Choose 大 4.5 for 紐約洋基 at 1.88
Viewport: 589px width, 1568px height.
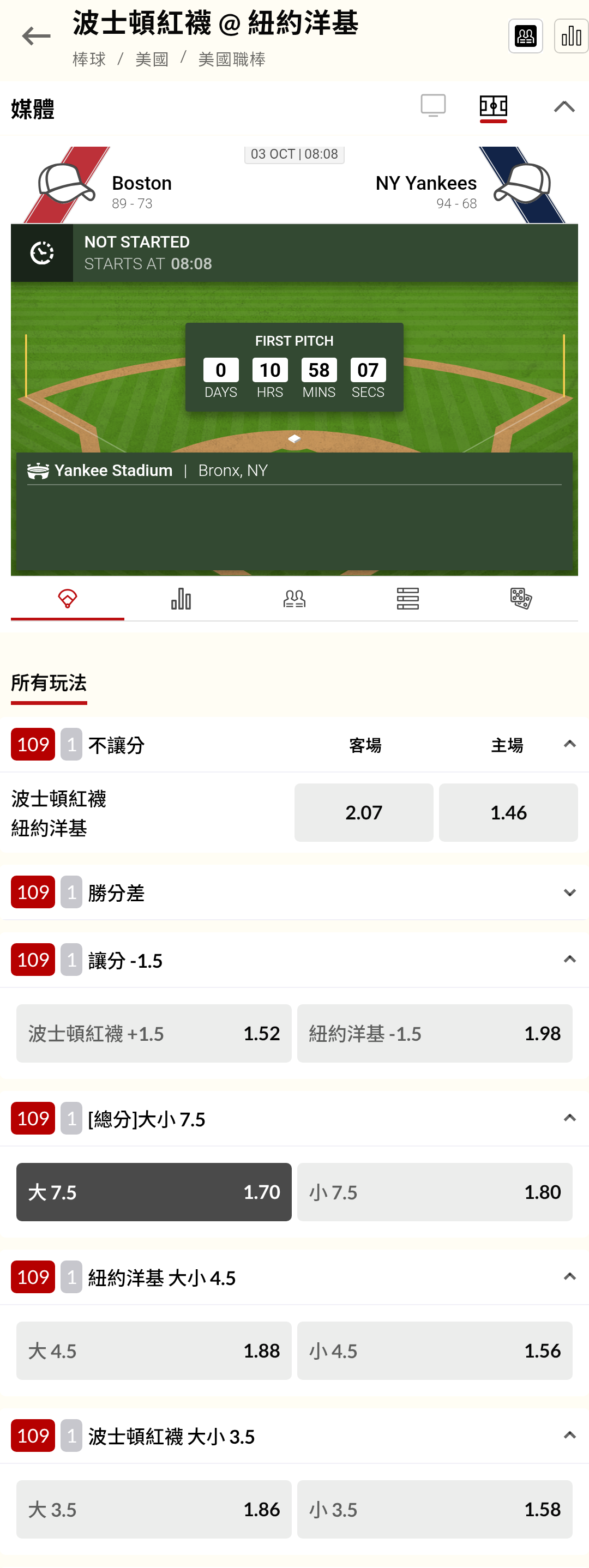153,1350
